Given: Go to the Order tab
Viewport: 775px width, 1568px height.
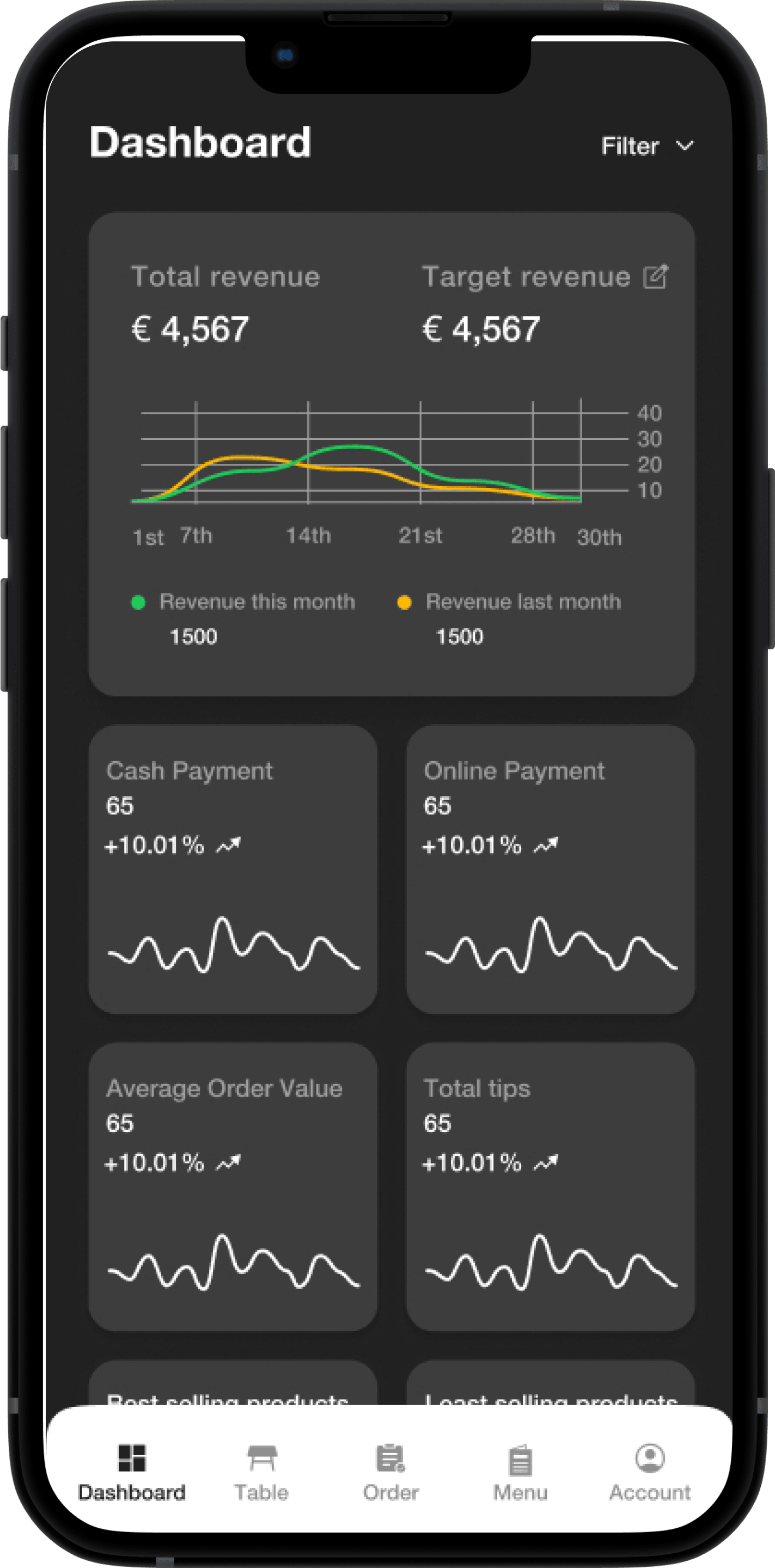Looking at the screenshot, I should click(391, 1472).
